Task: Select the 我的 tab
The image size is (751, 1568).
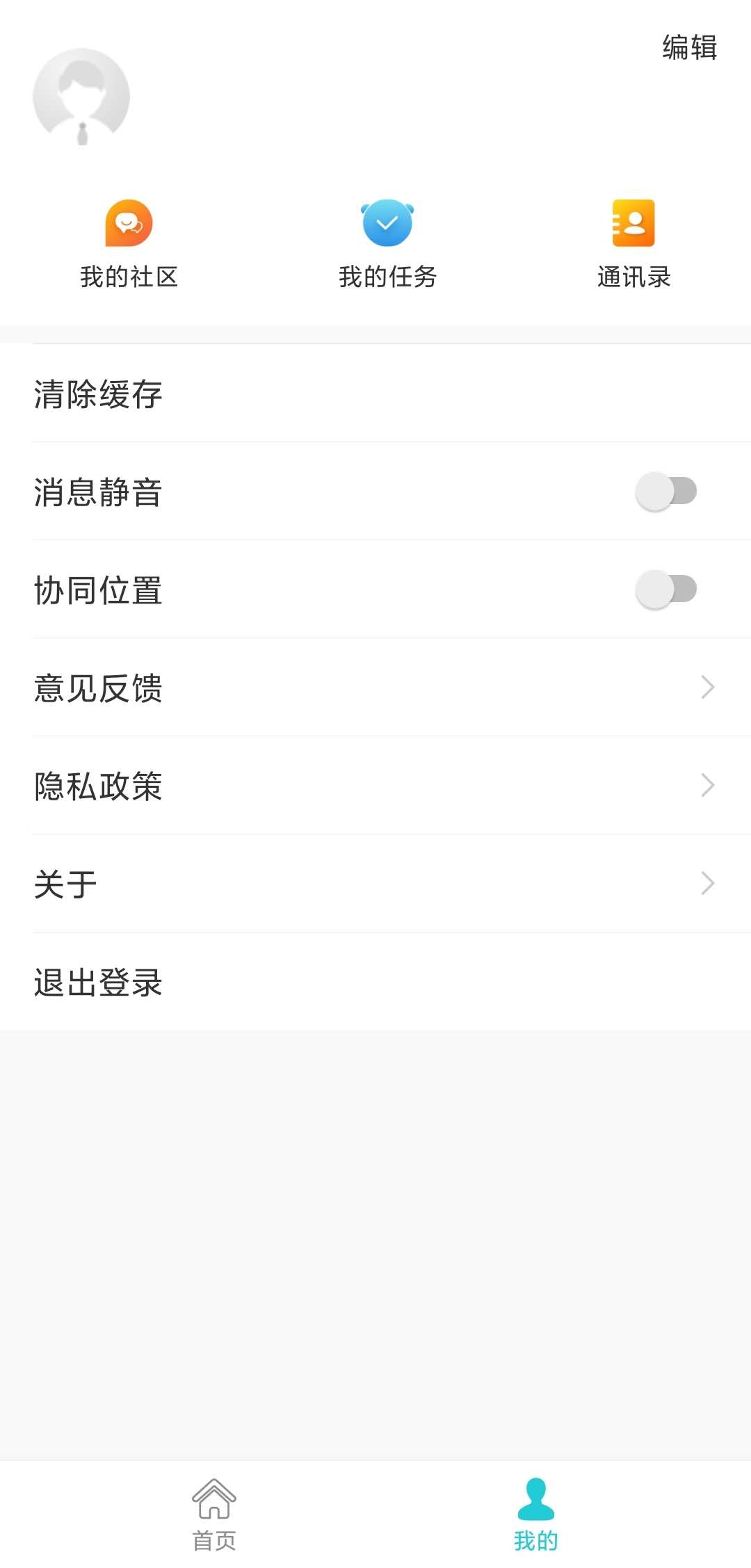Action: pyautogui.click(x=535, y=1514)
